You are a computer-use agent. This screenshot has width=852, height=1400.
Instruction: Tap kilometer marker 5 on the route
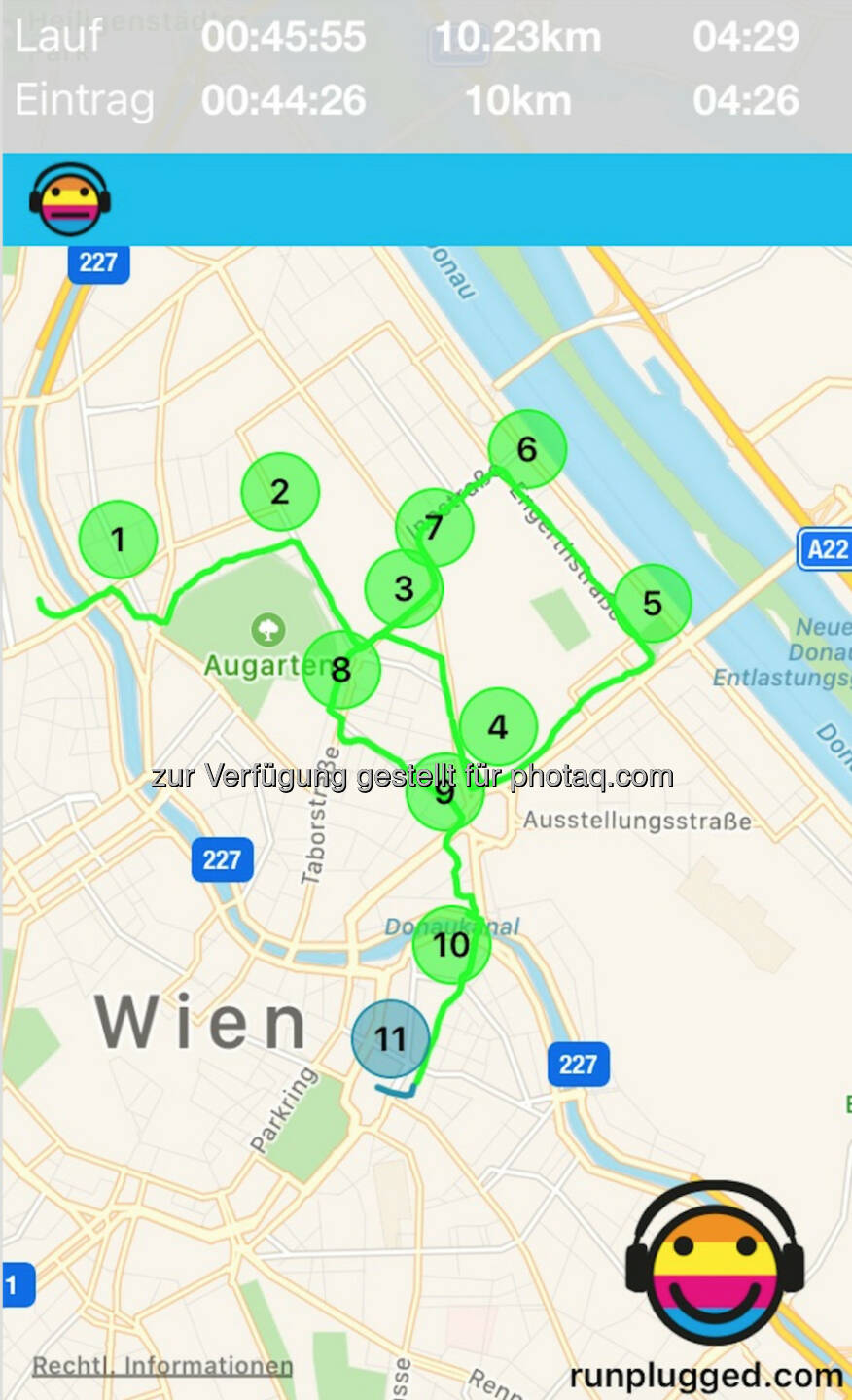(653, 603)
